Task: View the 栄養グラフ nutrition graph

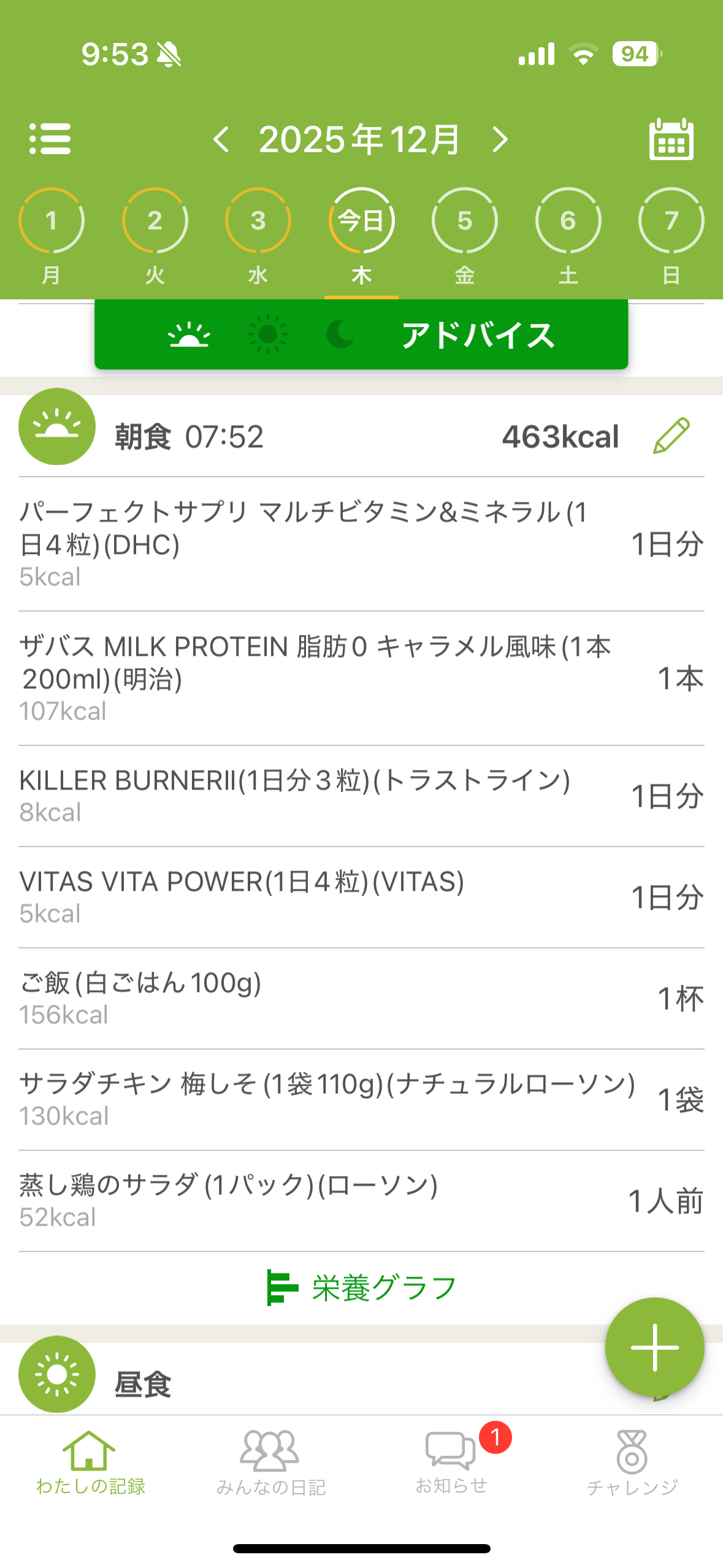Action: coord(361,1287)
